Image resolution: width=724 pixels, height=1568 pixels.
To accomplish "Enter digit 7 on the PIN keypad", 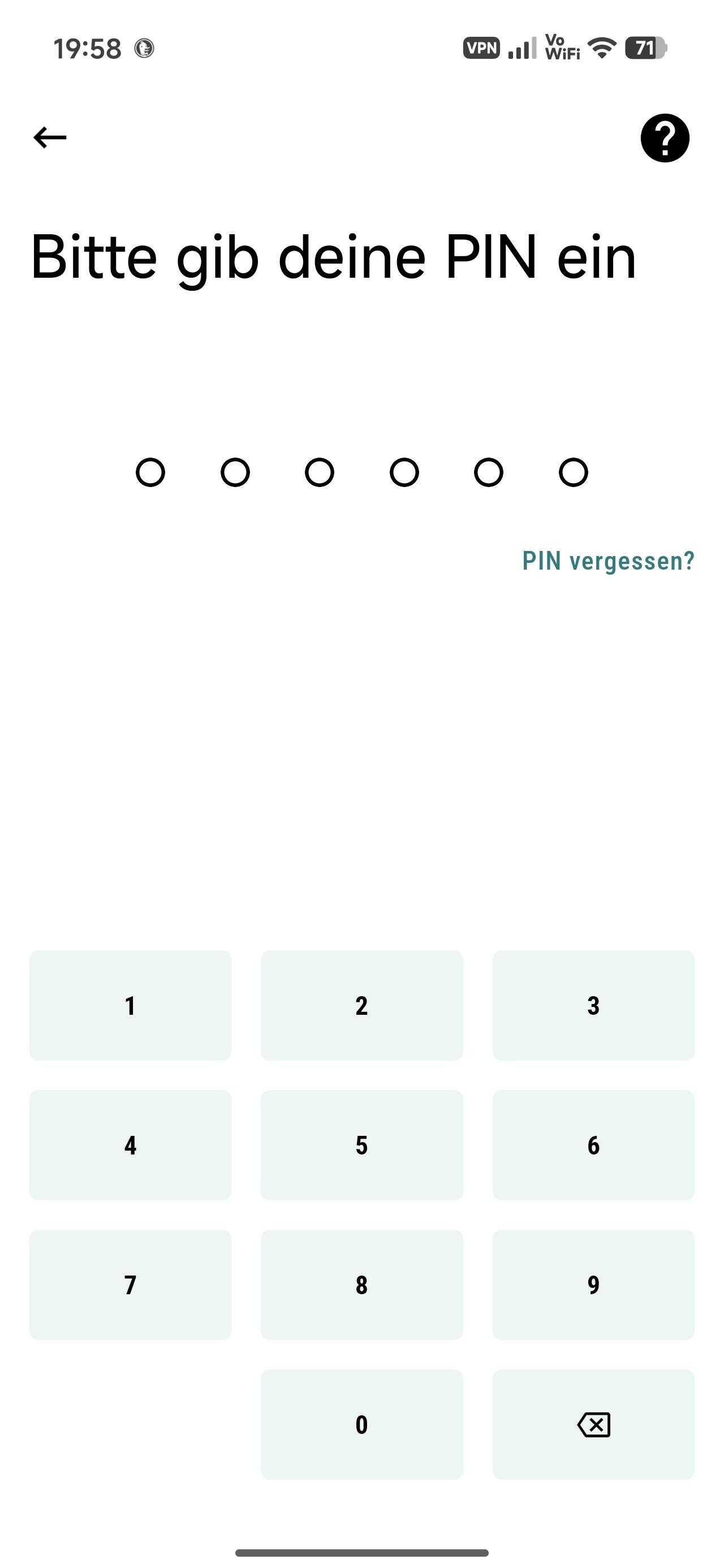I will click(130, 1285).
